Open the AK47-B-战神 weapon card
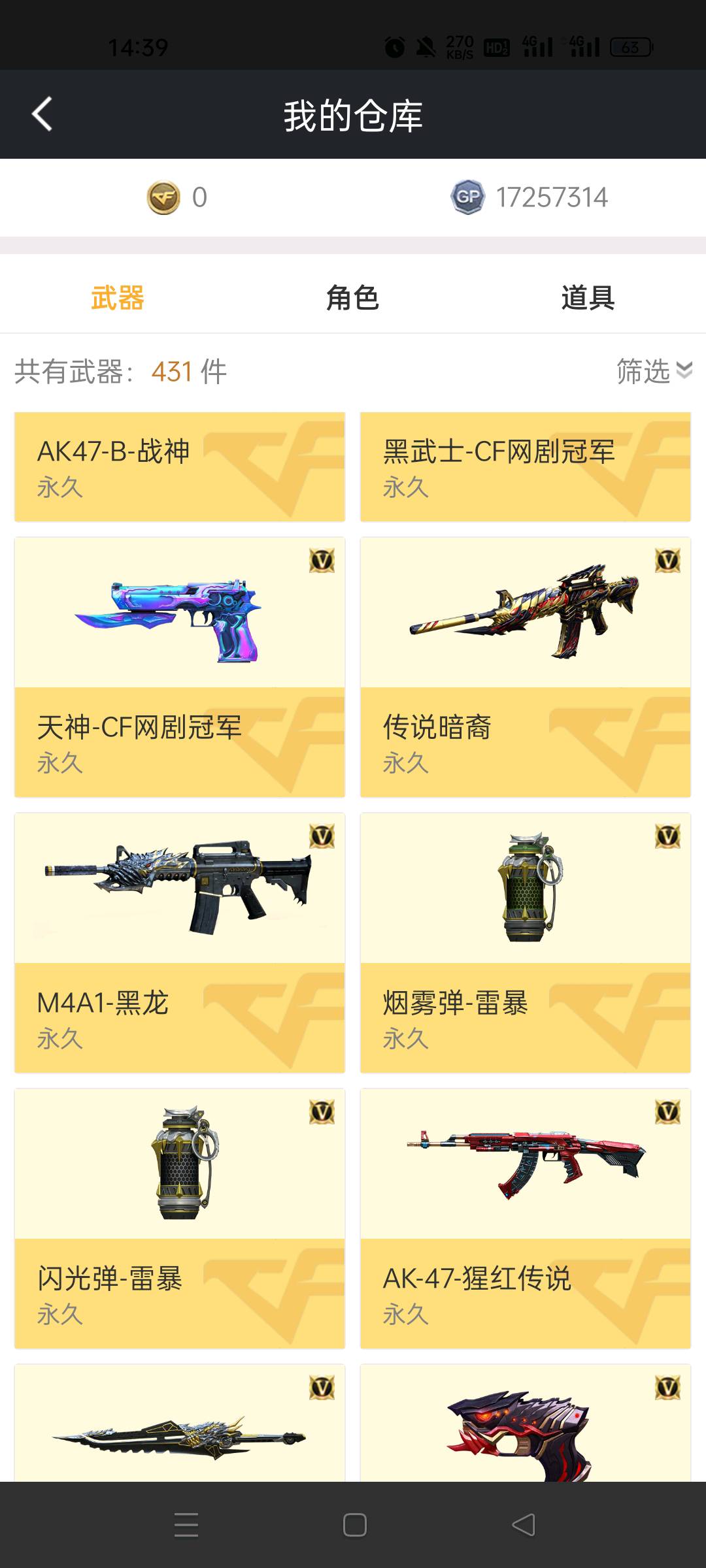Image resolution: width=706 pixels, height=1568 pixels. tap(180, 466)
